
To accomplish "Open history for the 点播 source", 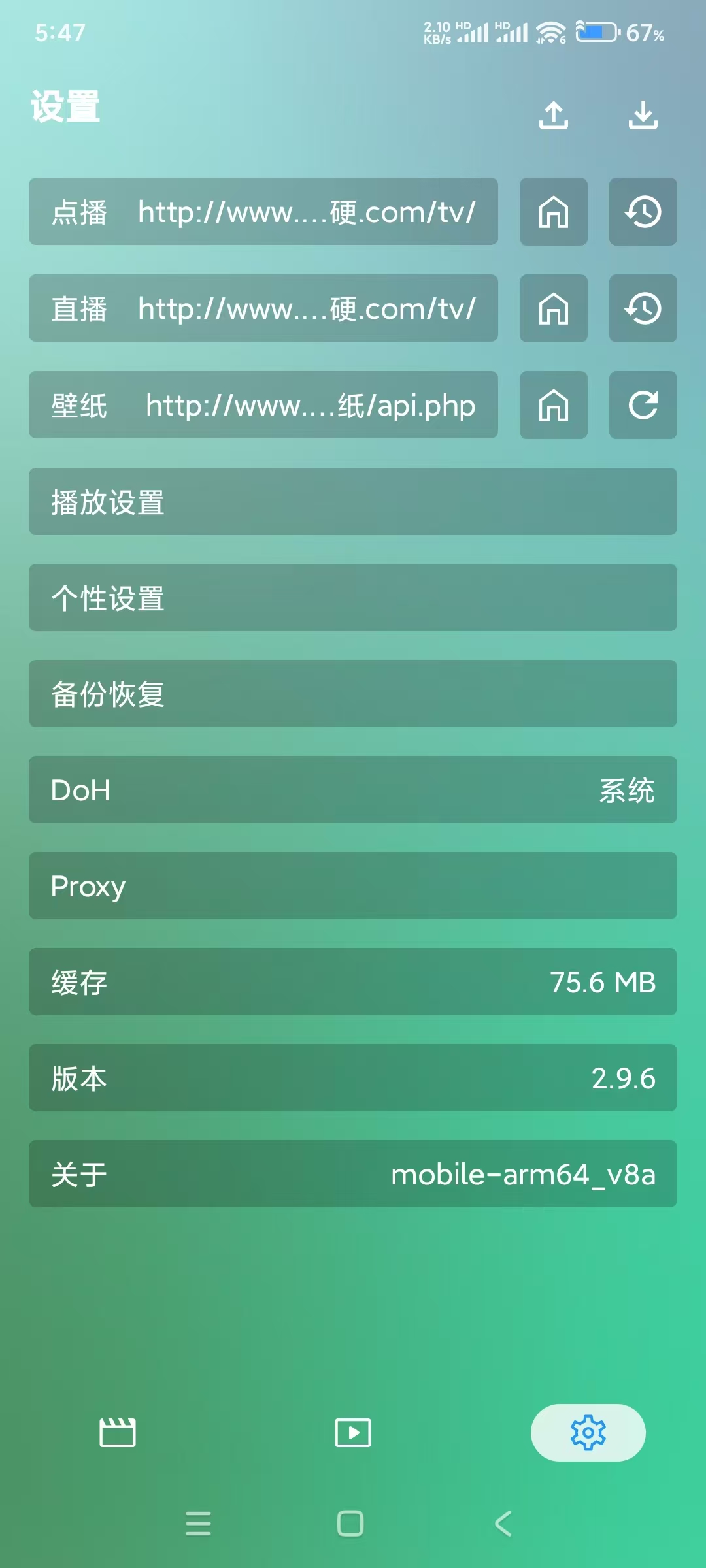I will click(643, 212).
